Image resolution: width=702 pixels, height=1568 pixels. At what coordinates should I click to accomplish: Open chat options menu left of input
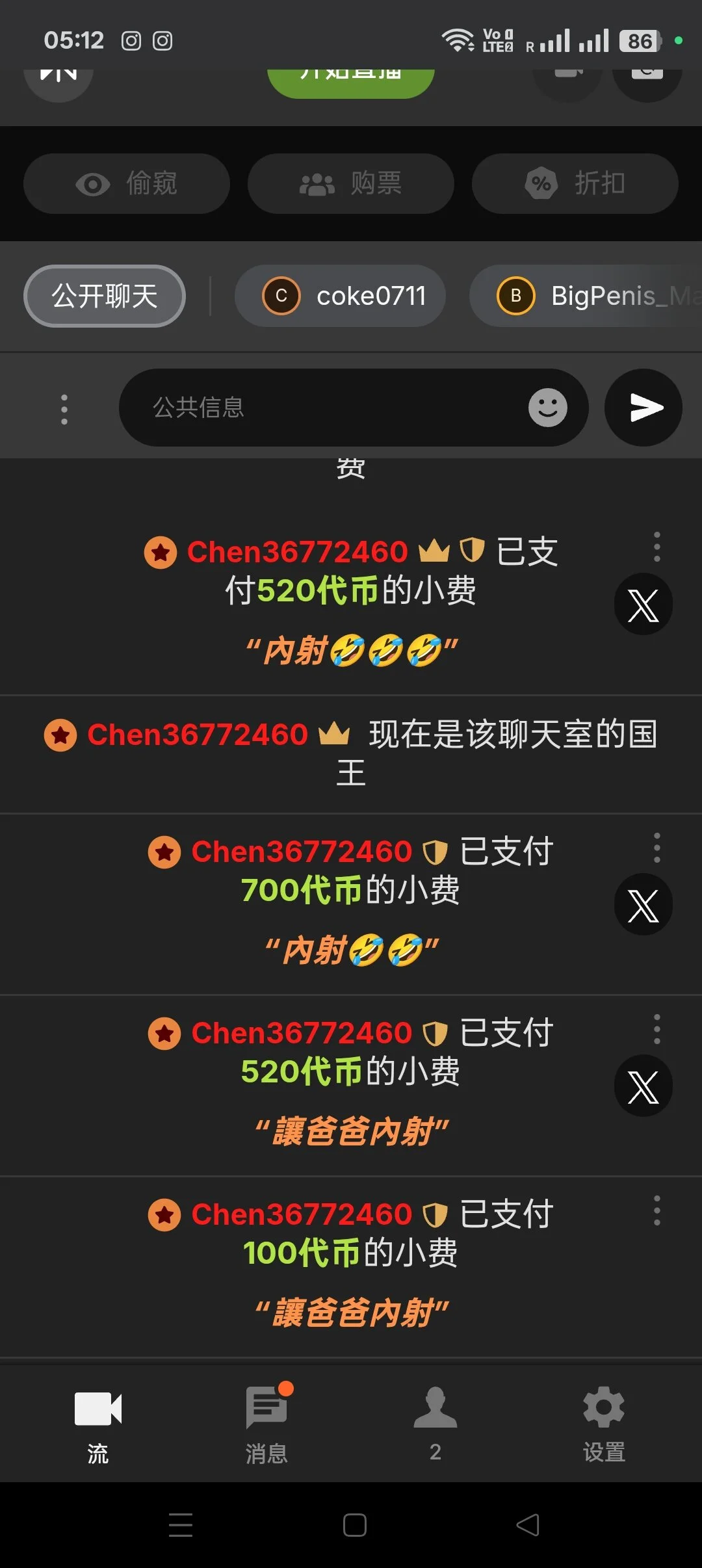(64, 410)
